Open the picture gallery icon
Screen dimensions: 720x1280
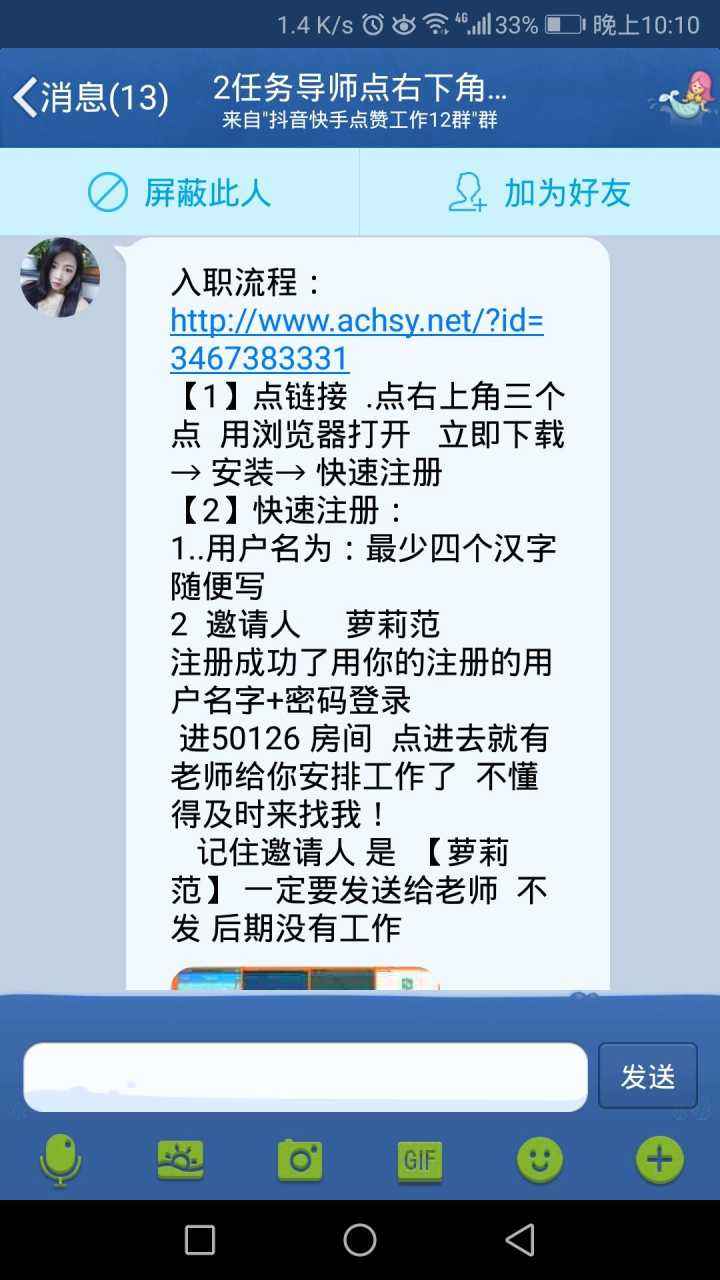[x=180, y=1160]
